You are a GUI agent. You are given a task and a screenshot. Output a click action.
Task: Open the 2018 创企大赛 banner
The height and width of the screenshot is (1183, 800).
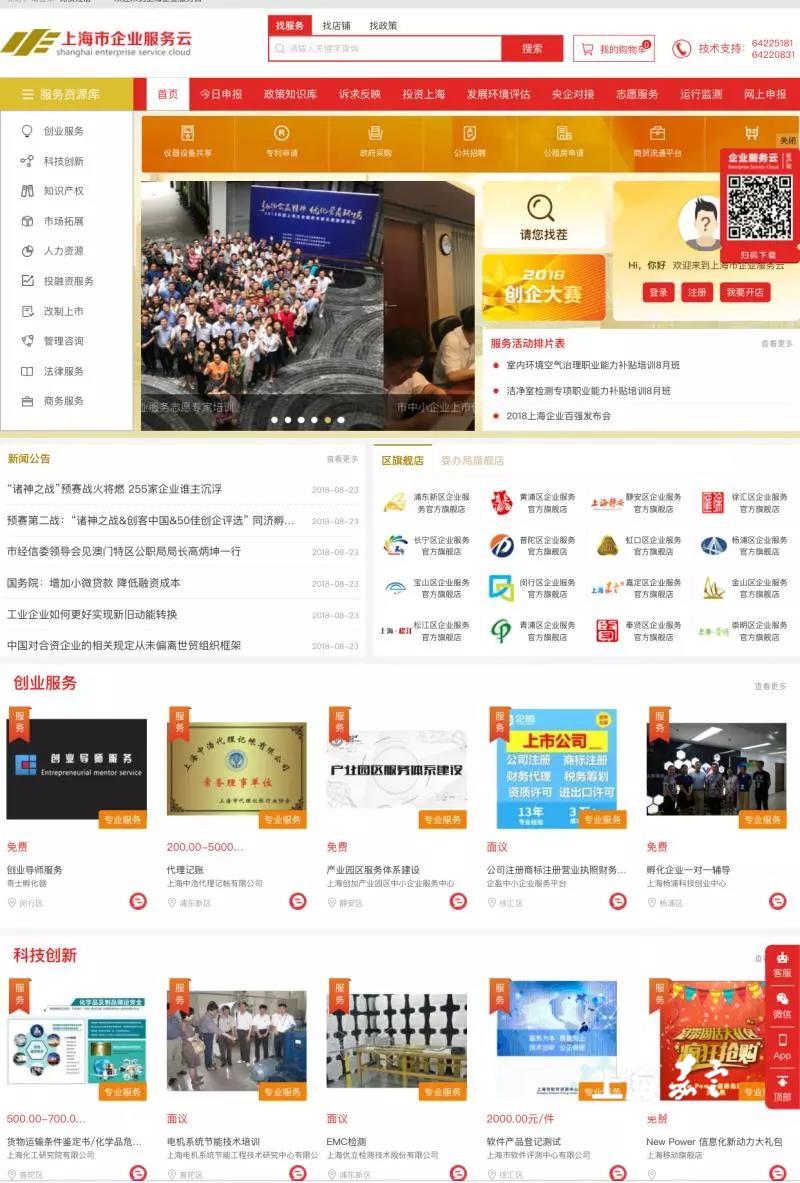click(x=543, y=287)
